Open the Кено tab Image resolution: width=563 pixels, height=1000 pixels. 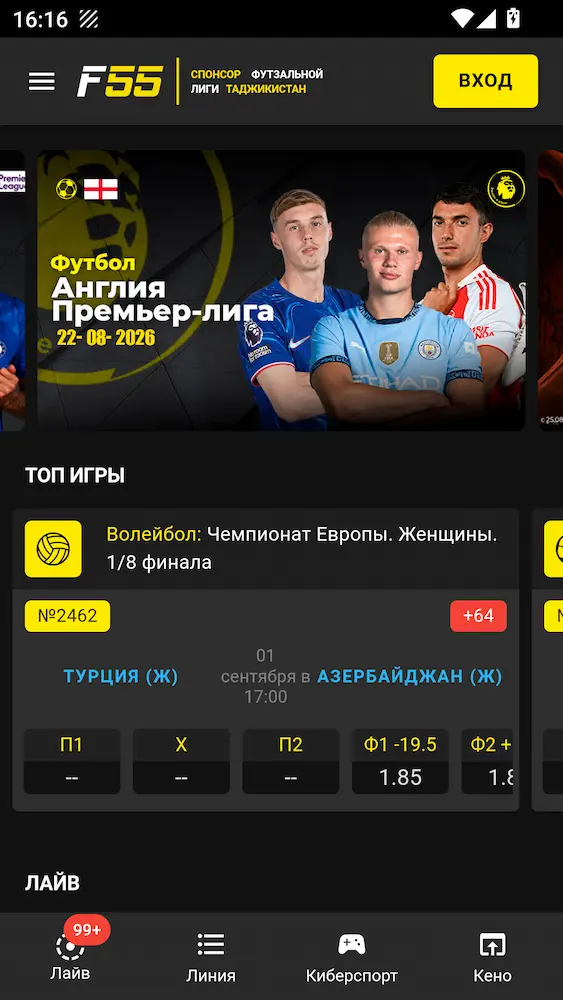492,958
